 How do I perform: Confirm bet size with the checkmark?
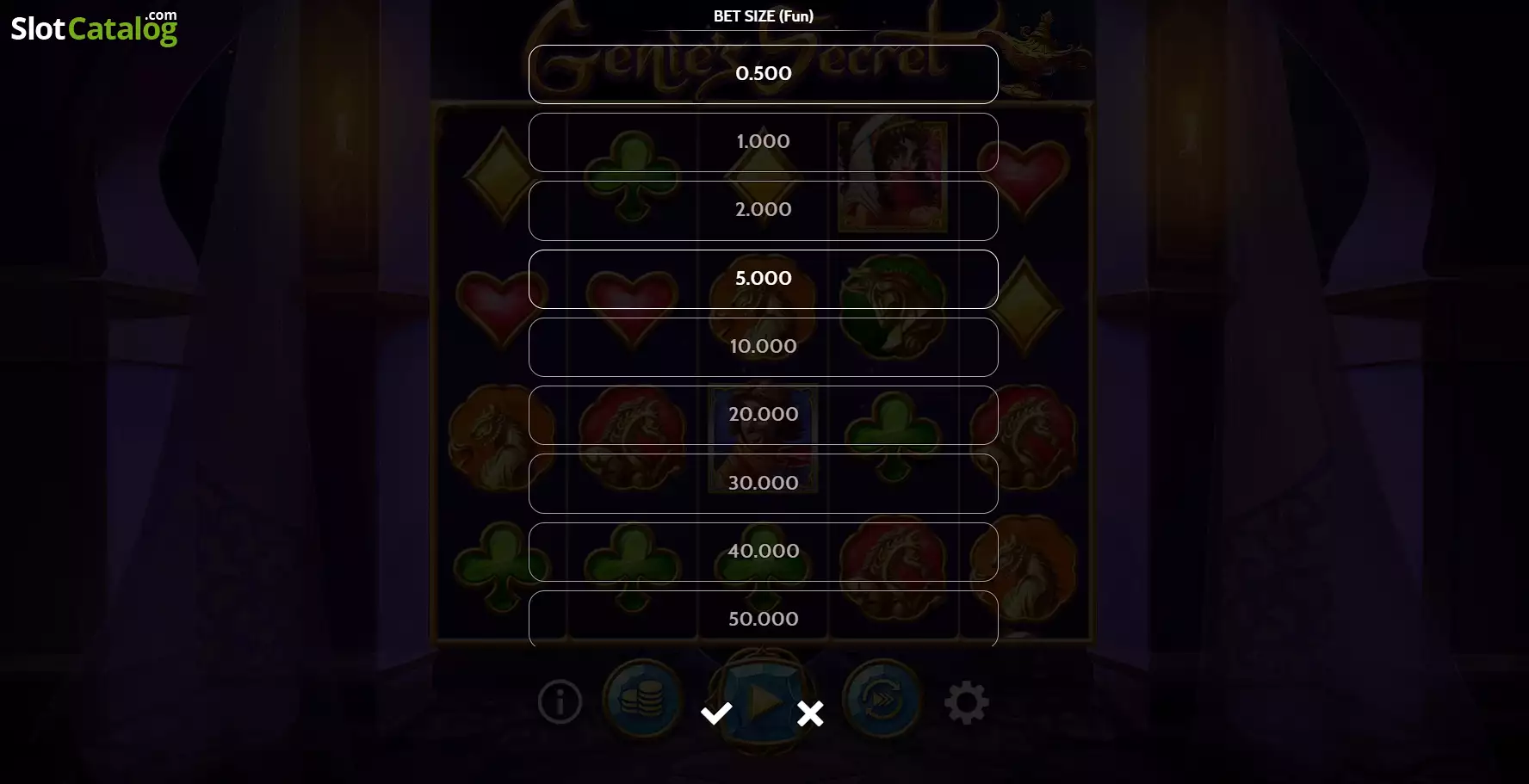point(715,713)
